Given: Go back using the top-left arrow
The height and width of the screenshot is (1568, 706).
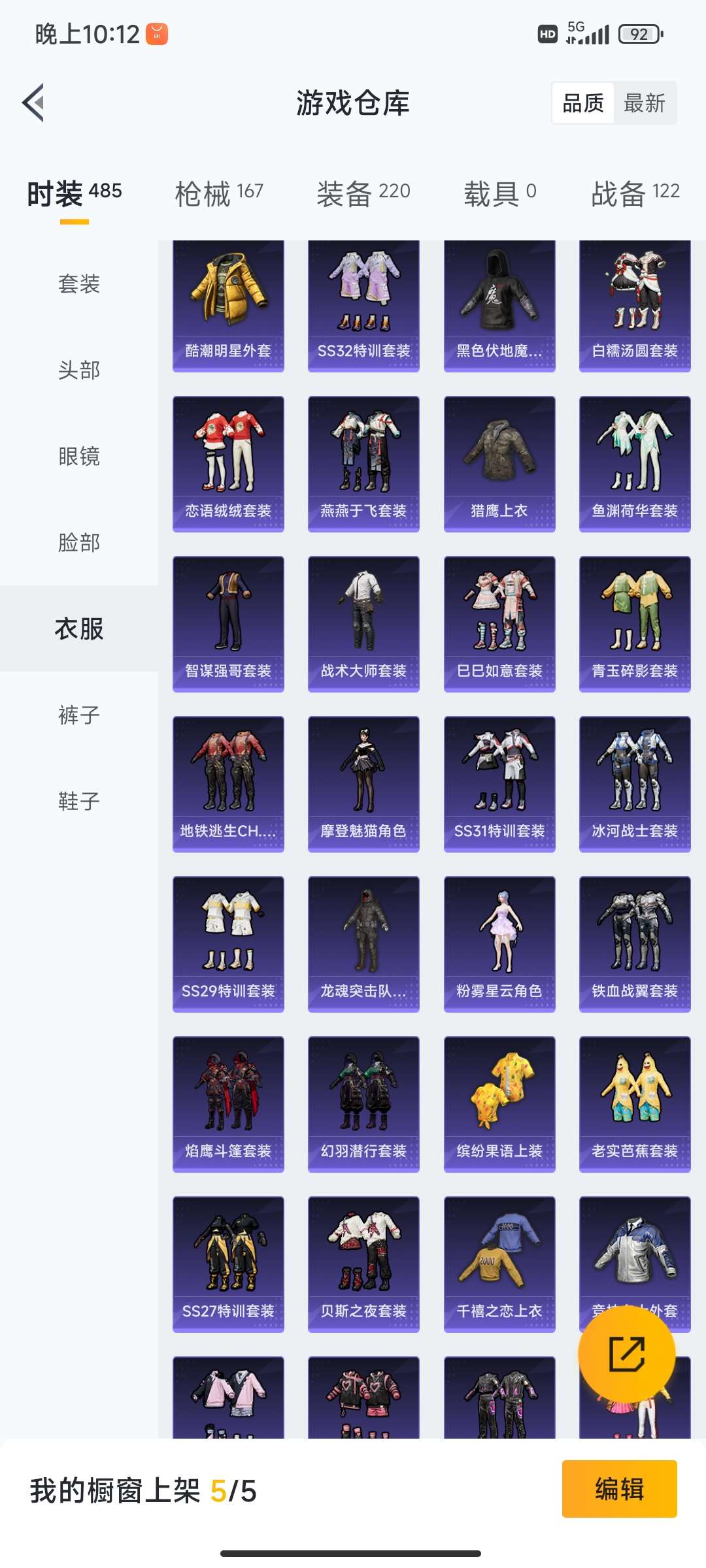Looking at the screenshot, I should [34, 103].
